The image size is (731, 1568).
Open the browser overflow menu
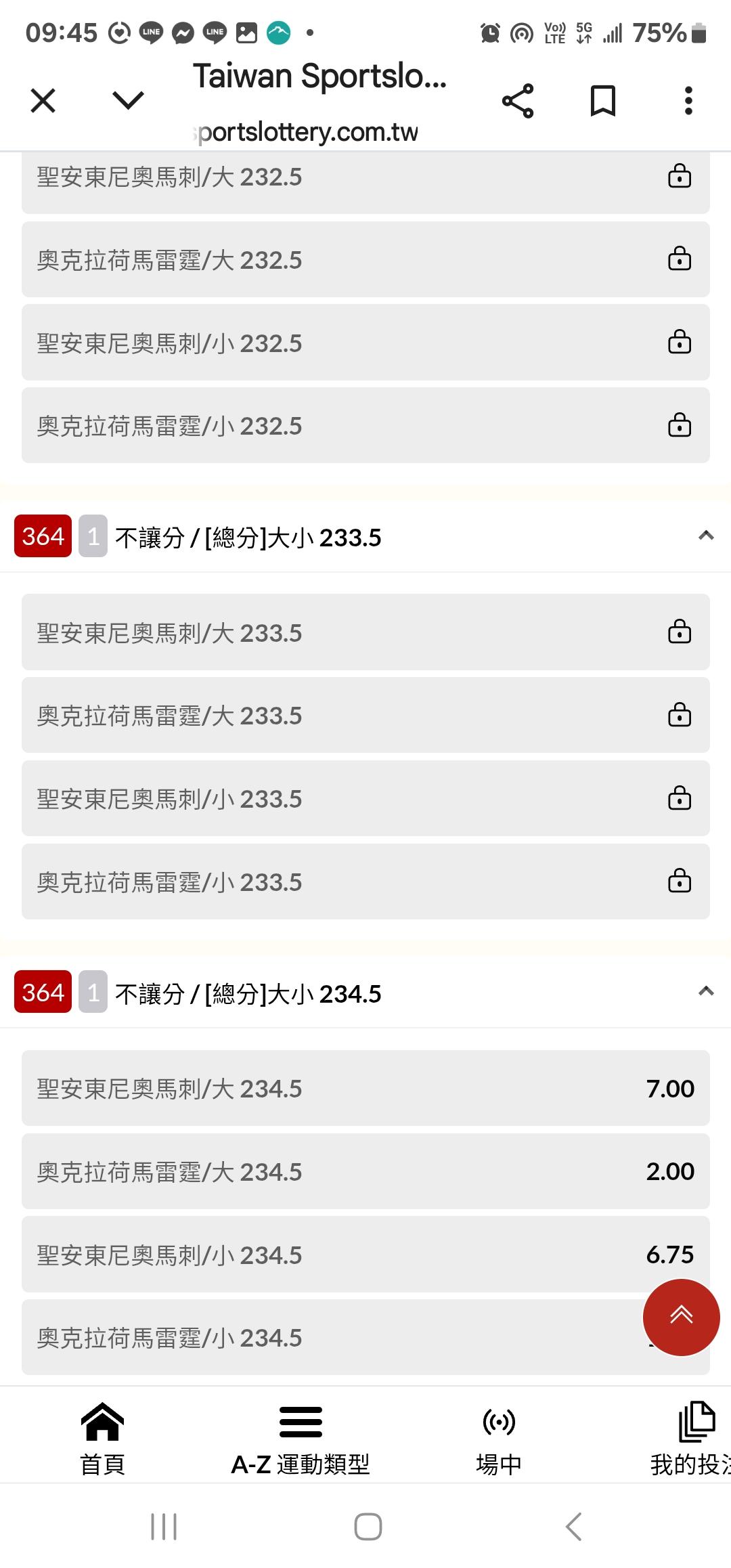688,101
